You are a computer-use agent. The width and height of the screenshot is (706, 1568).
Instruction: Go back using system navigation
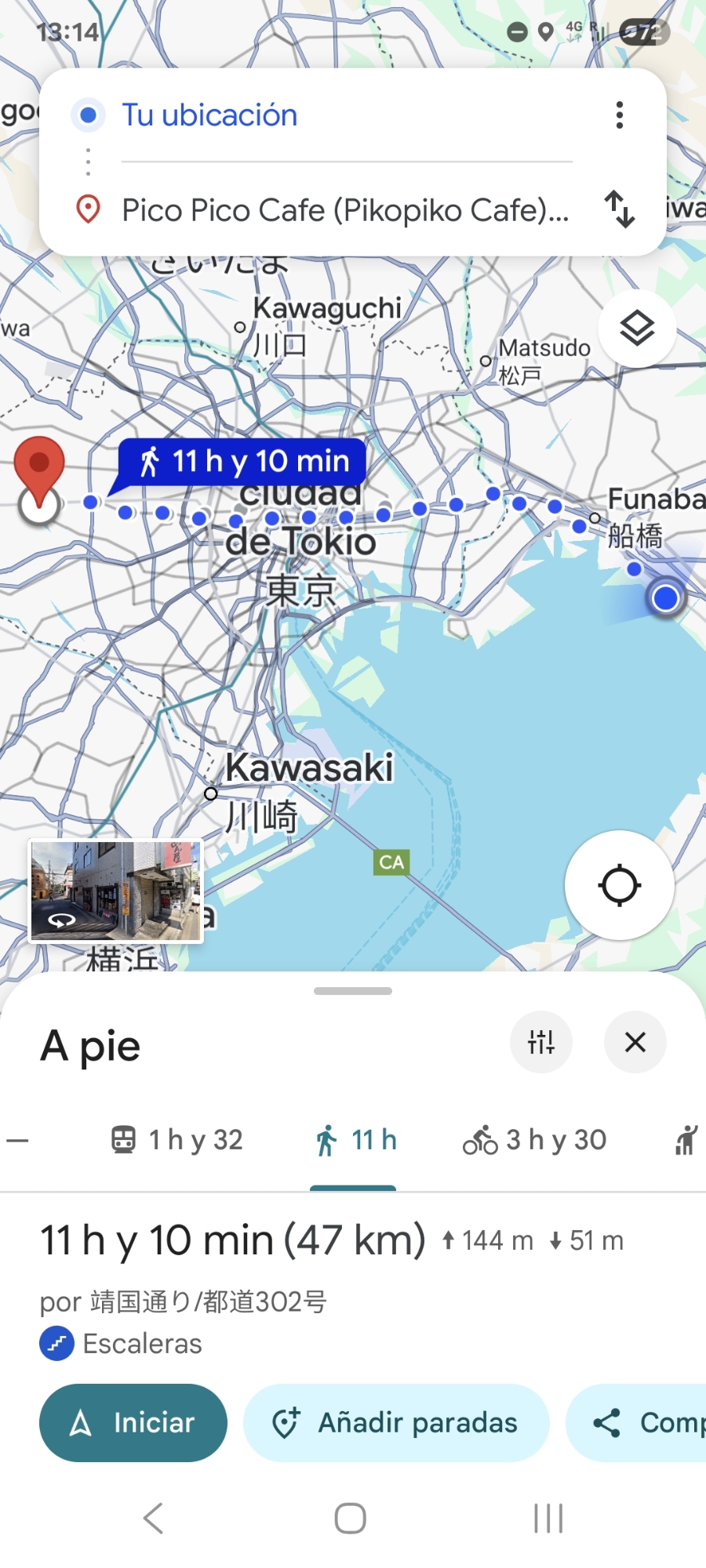pos(154,1518)
